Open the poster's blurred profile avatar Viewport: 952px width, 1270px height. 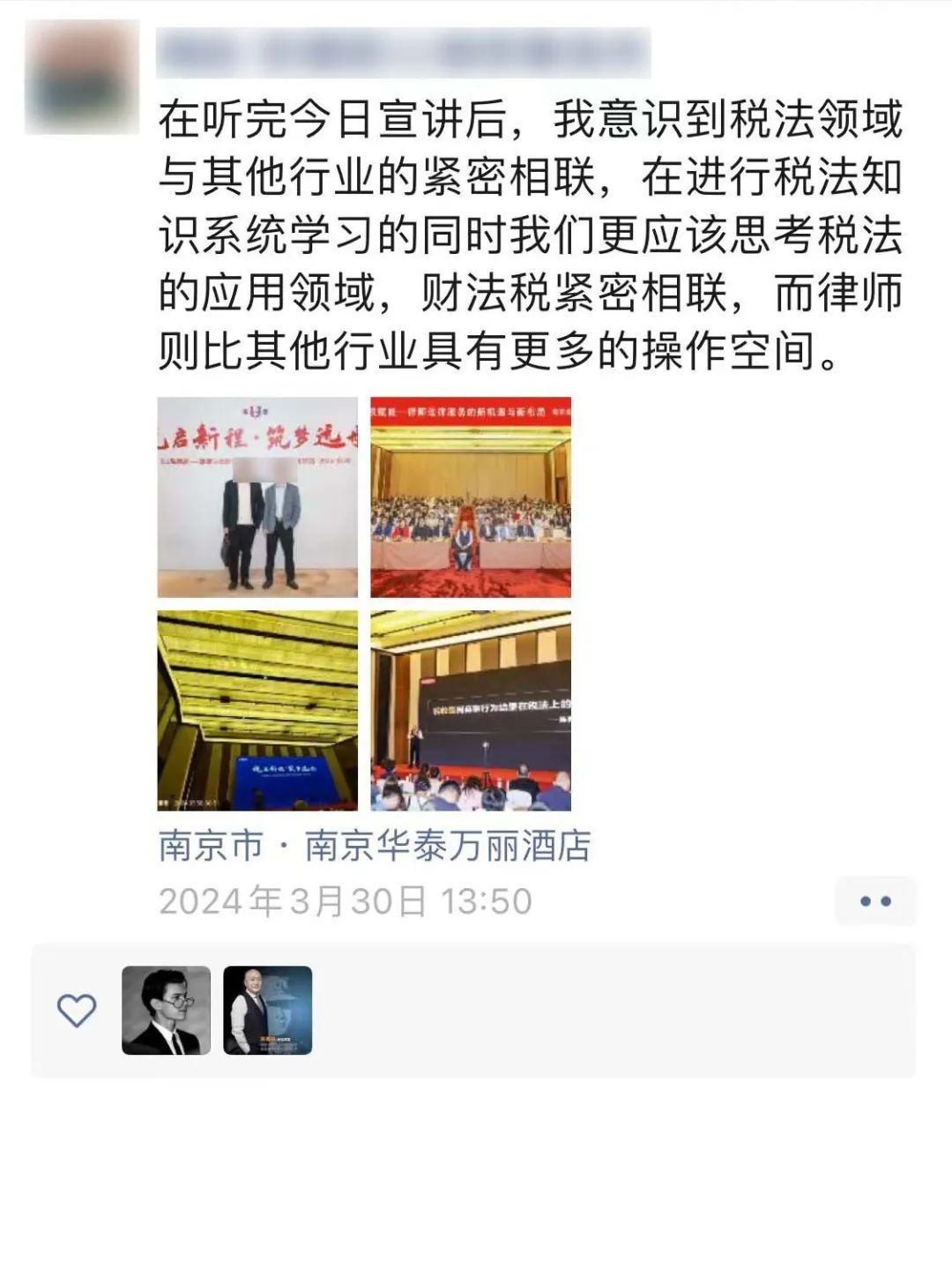click(x=82, y=77)
